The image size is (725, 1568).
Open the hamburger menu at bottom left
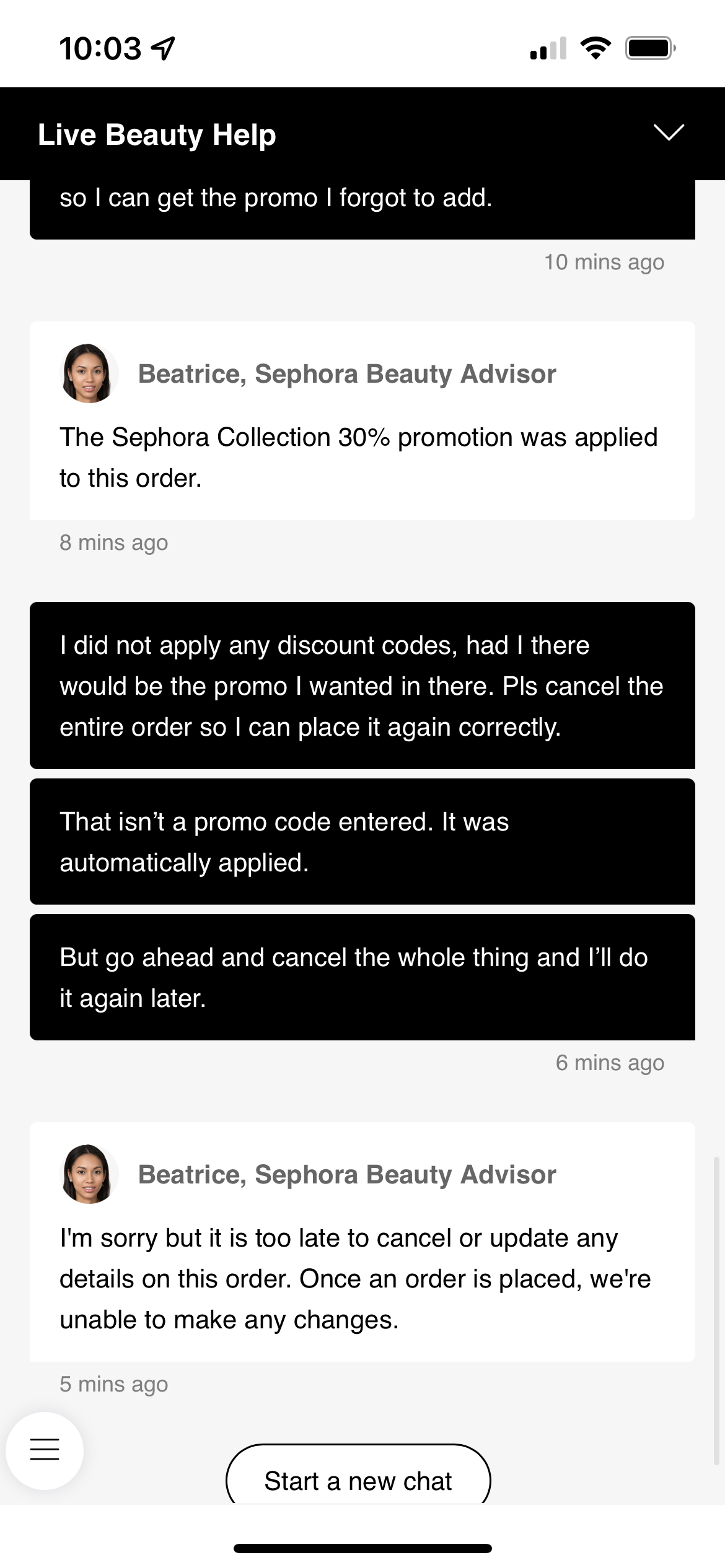point(44,1450)
